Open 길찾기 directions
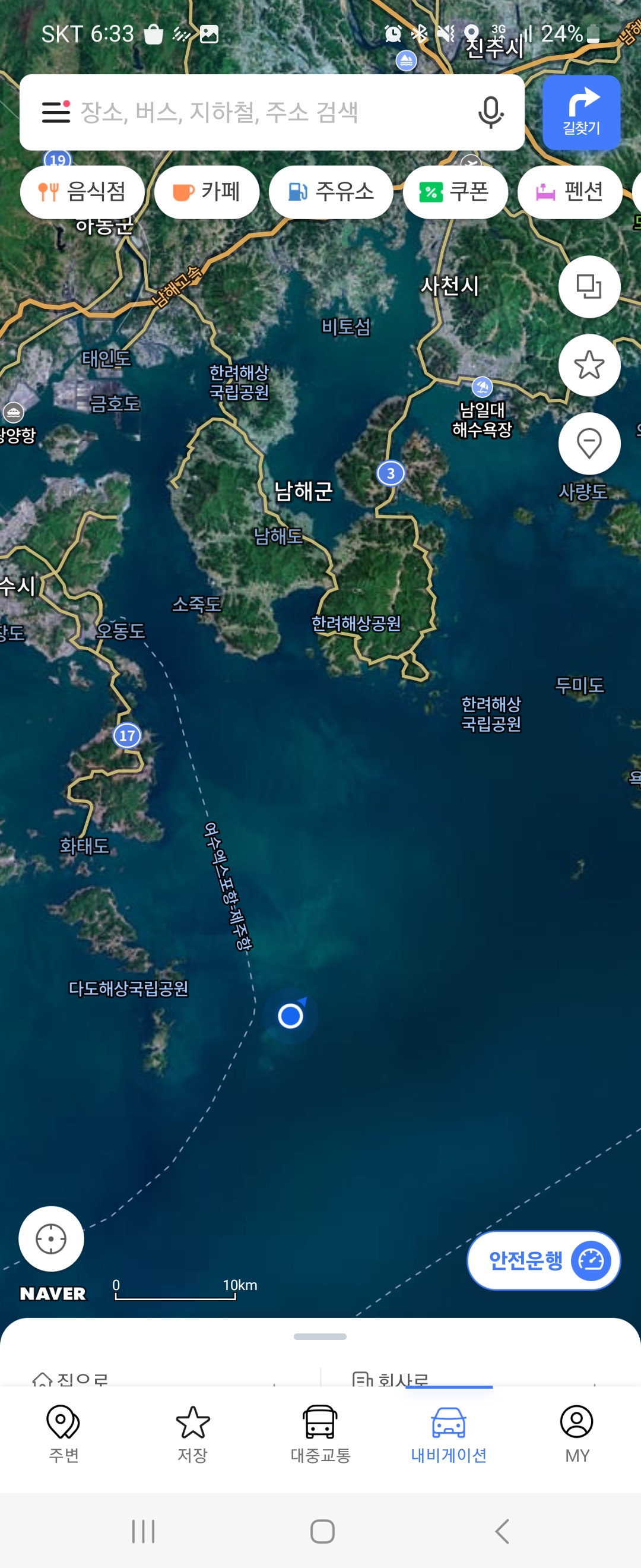This screenshot has width=641, height=1568. (x=581, y=113)
